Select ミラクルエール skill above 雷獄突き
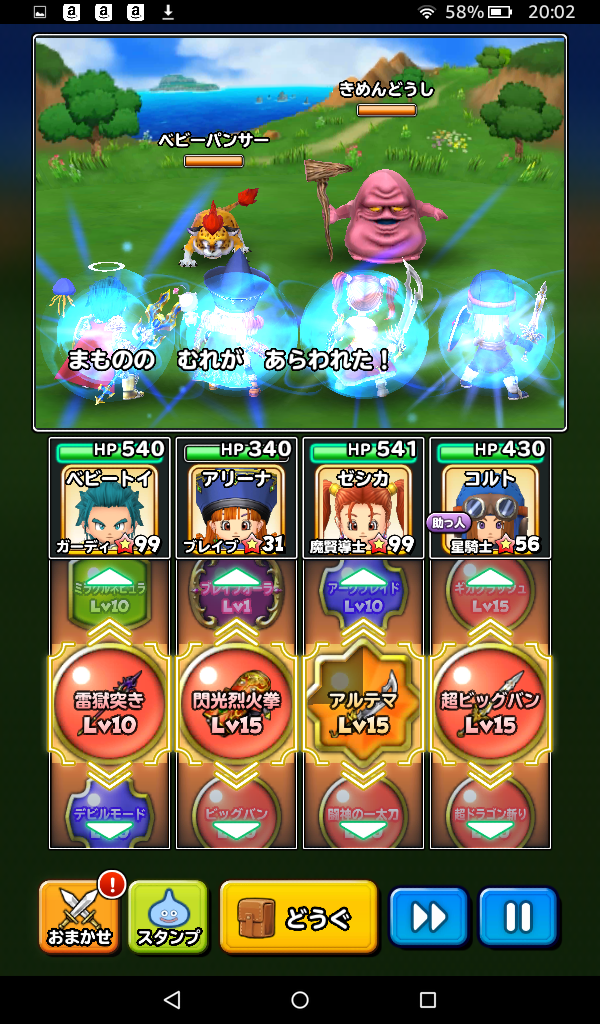The width and height of the screenshot is (600, 1024). pyautogui.click(x=110, y=593)
